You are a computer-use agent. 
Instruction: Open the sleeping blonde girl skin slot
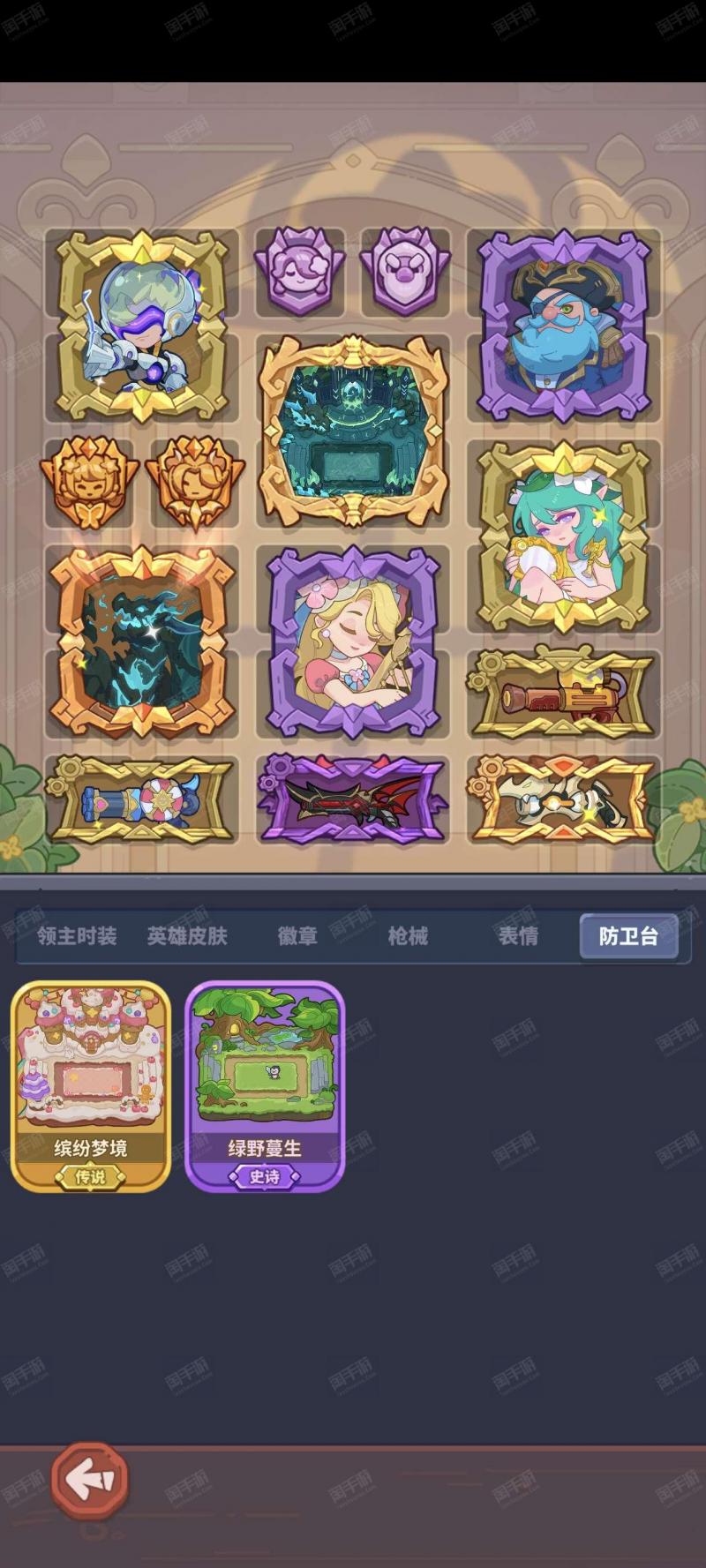[353, 641]
